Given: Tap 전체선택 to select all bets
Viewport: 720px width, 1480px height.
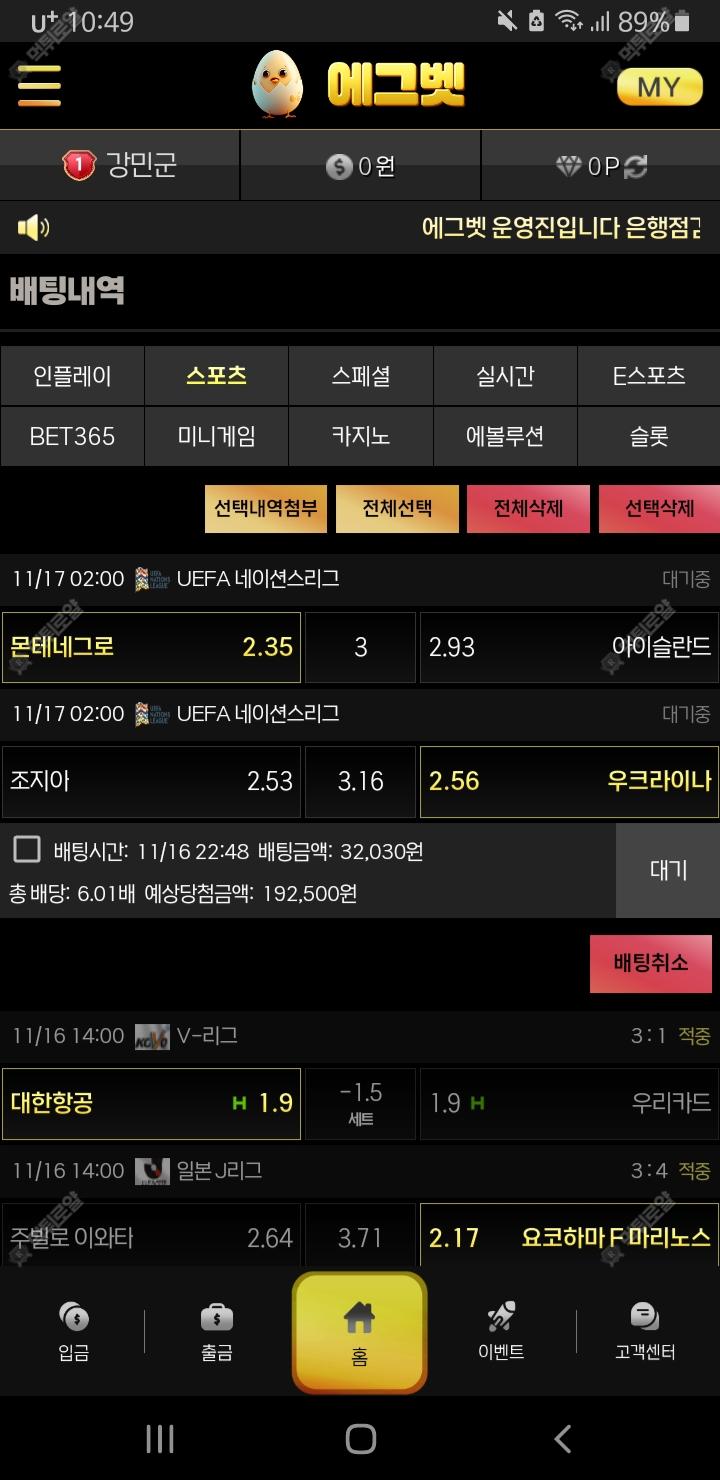Looking at the screenshot, I should 397,508.
